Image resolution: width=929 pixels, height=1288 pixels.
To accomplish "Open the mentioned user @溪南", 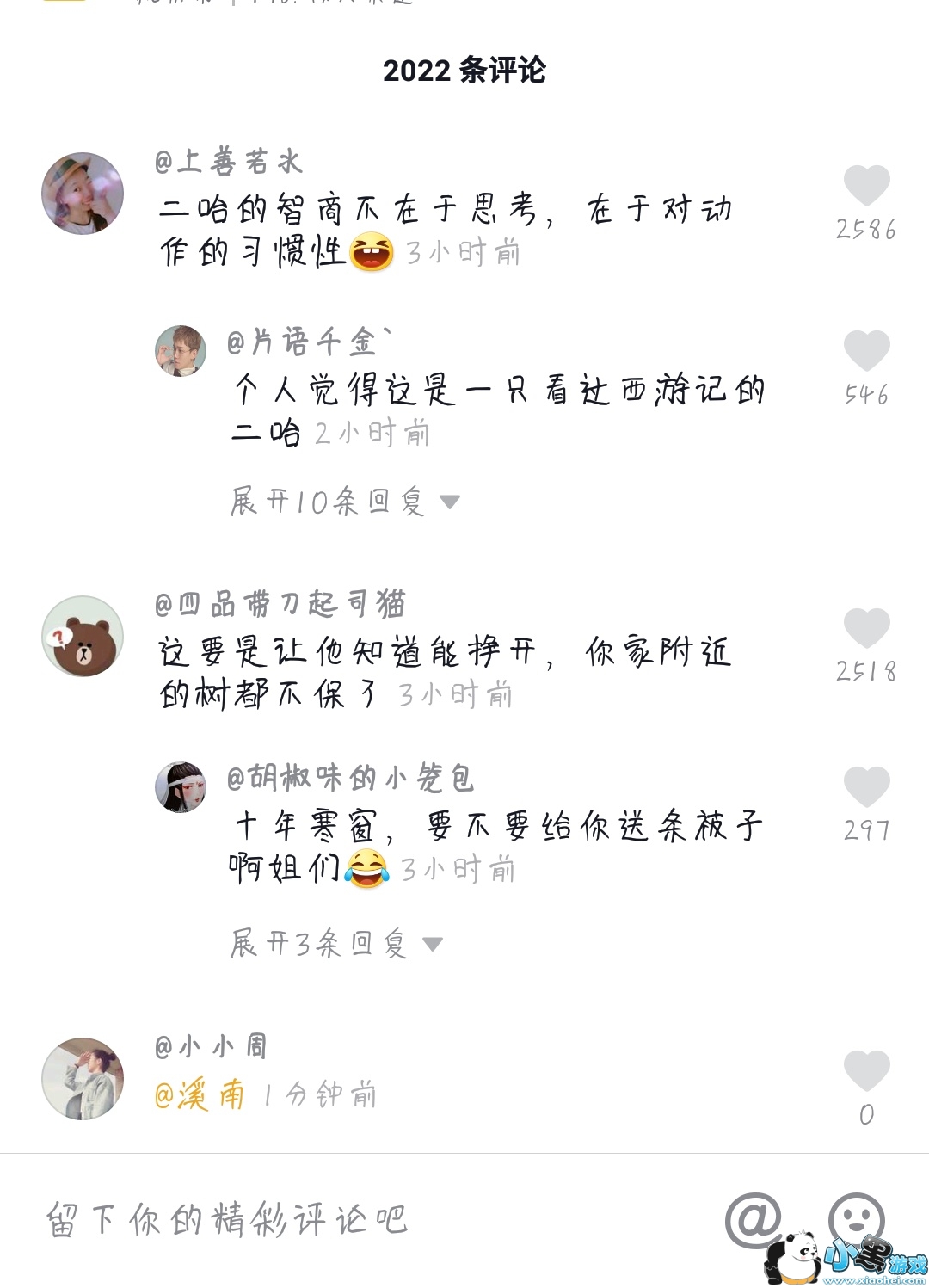I will 200,1095.
